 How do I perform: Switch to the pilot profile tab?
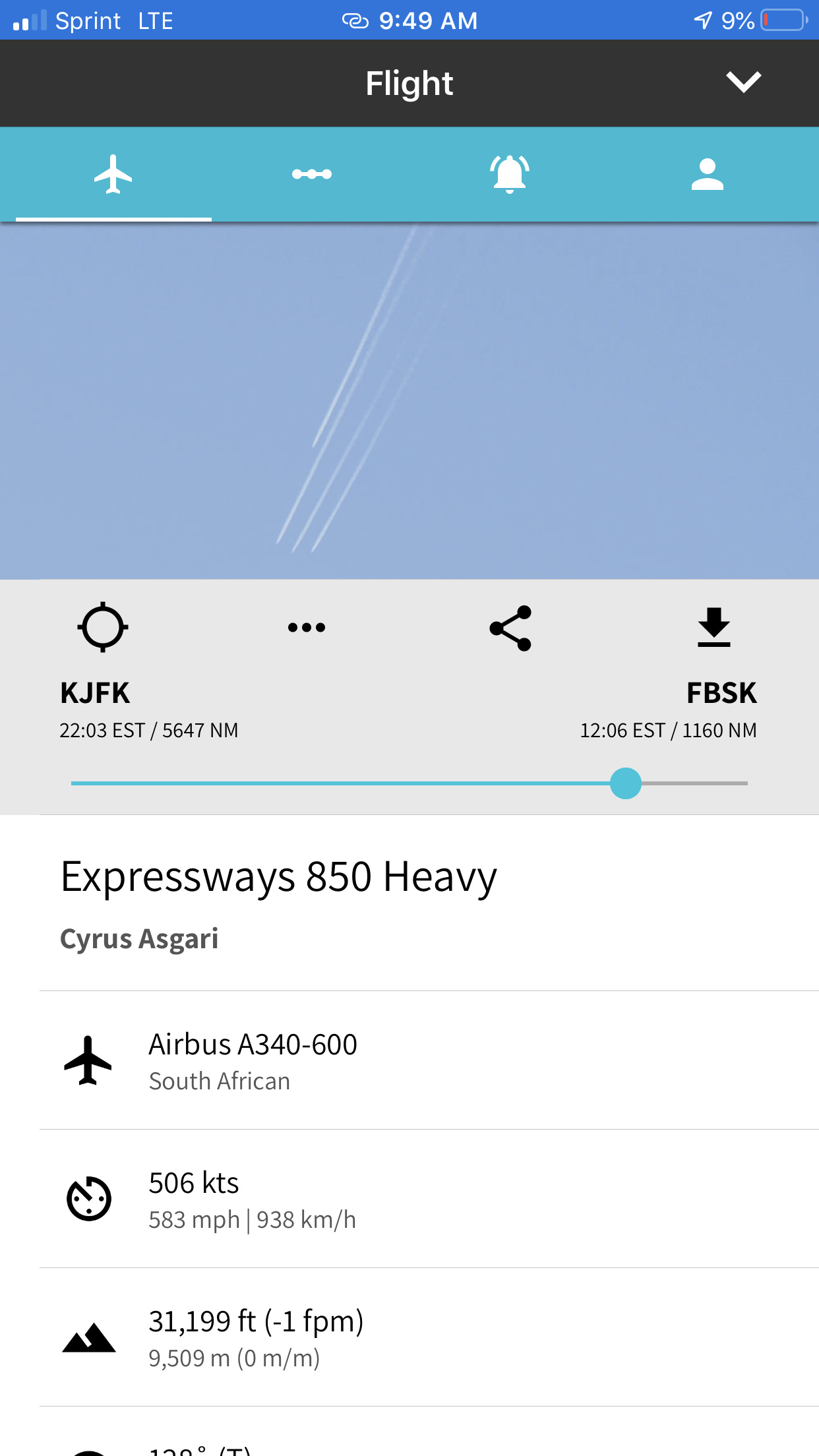coord(707,175)
